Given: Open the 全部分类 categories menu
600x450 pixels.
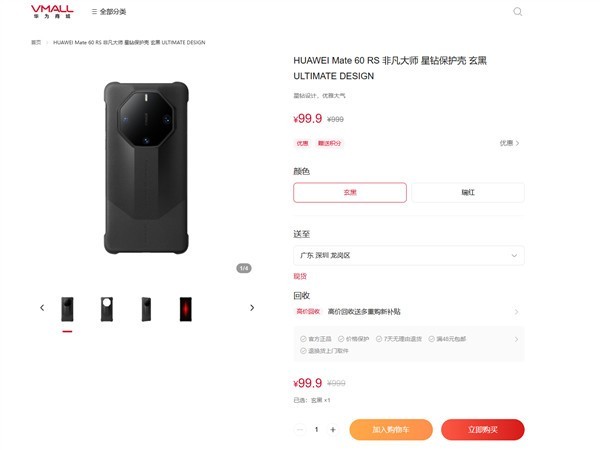Looking at the screenshot, I should 108,12.
